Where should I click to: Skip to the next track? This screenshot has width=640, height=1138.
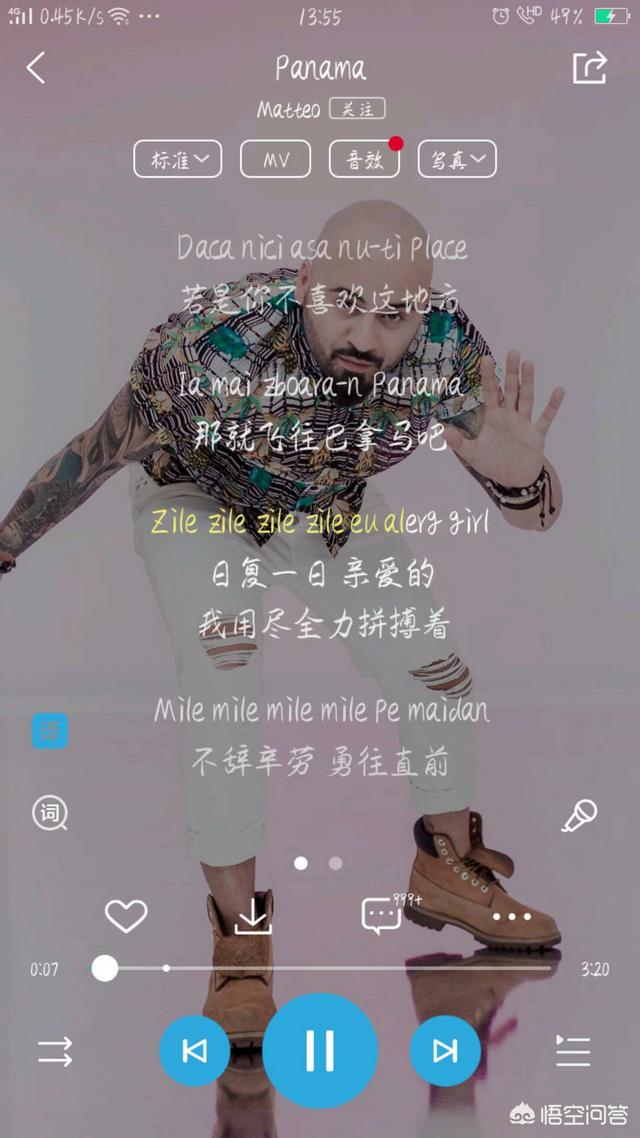pos(445,1051)
